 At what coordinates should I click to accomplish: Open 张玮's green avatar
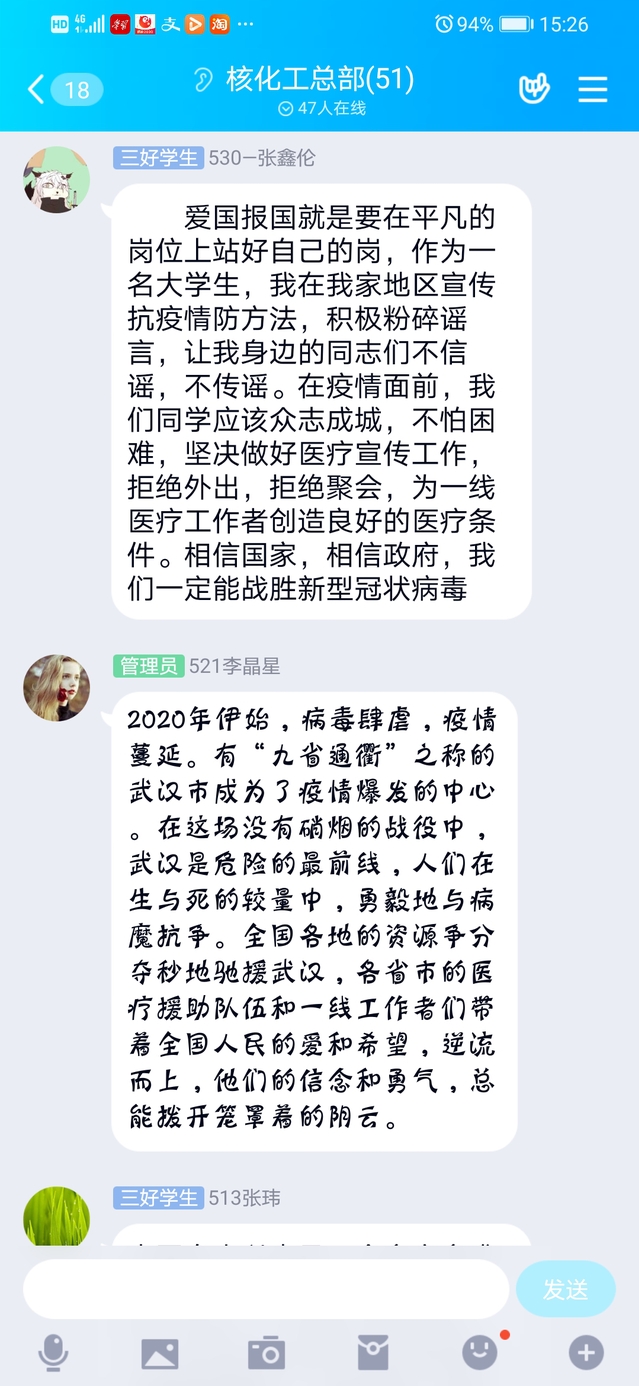click(56, 1216)
